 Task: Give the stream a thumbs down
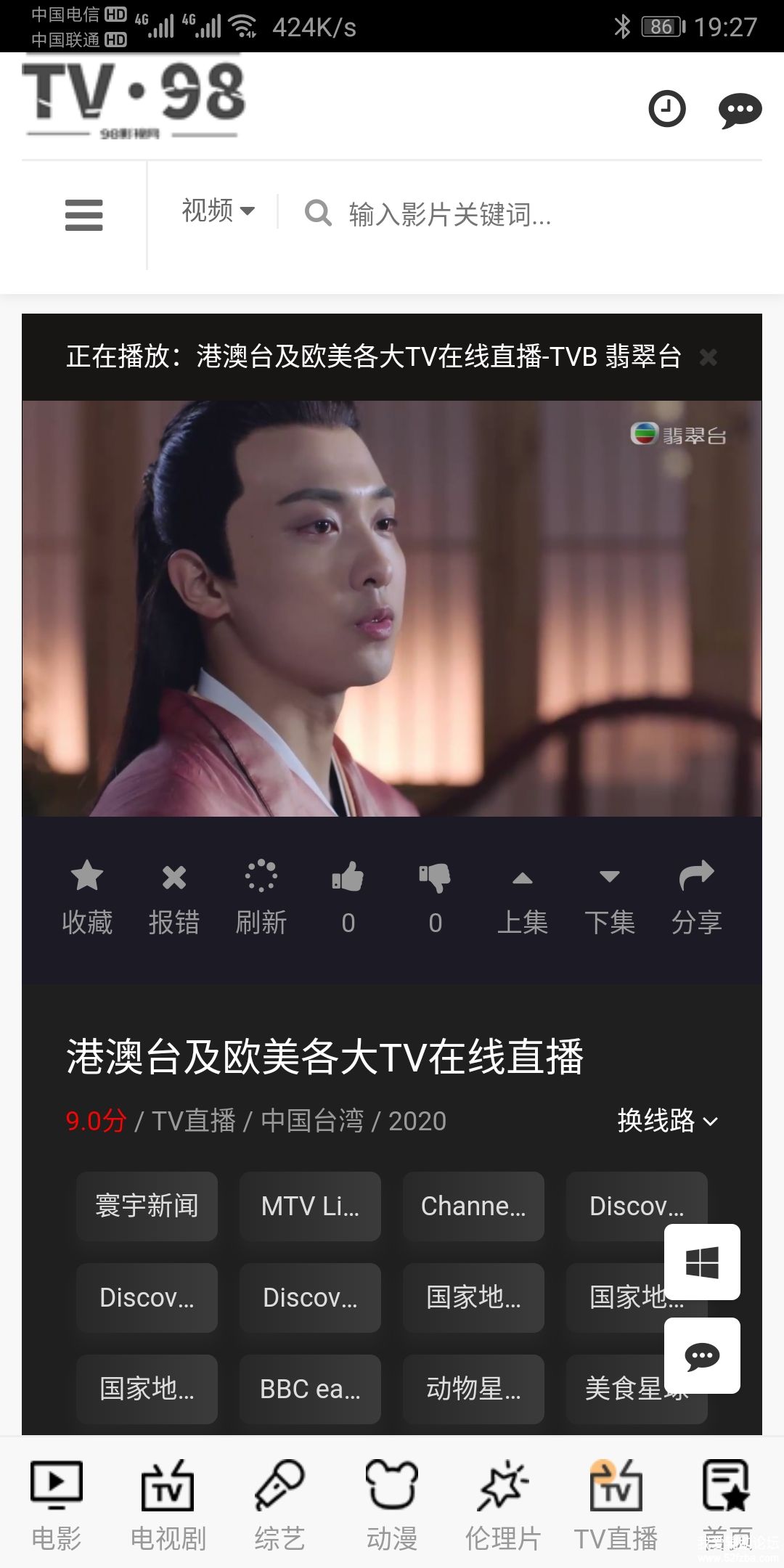click(x=436, y=897)
